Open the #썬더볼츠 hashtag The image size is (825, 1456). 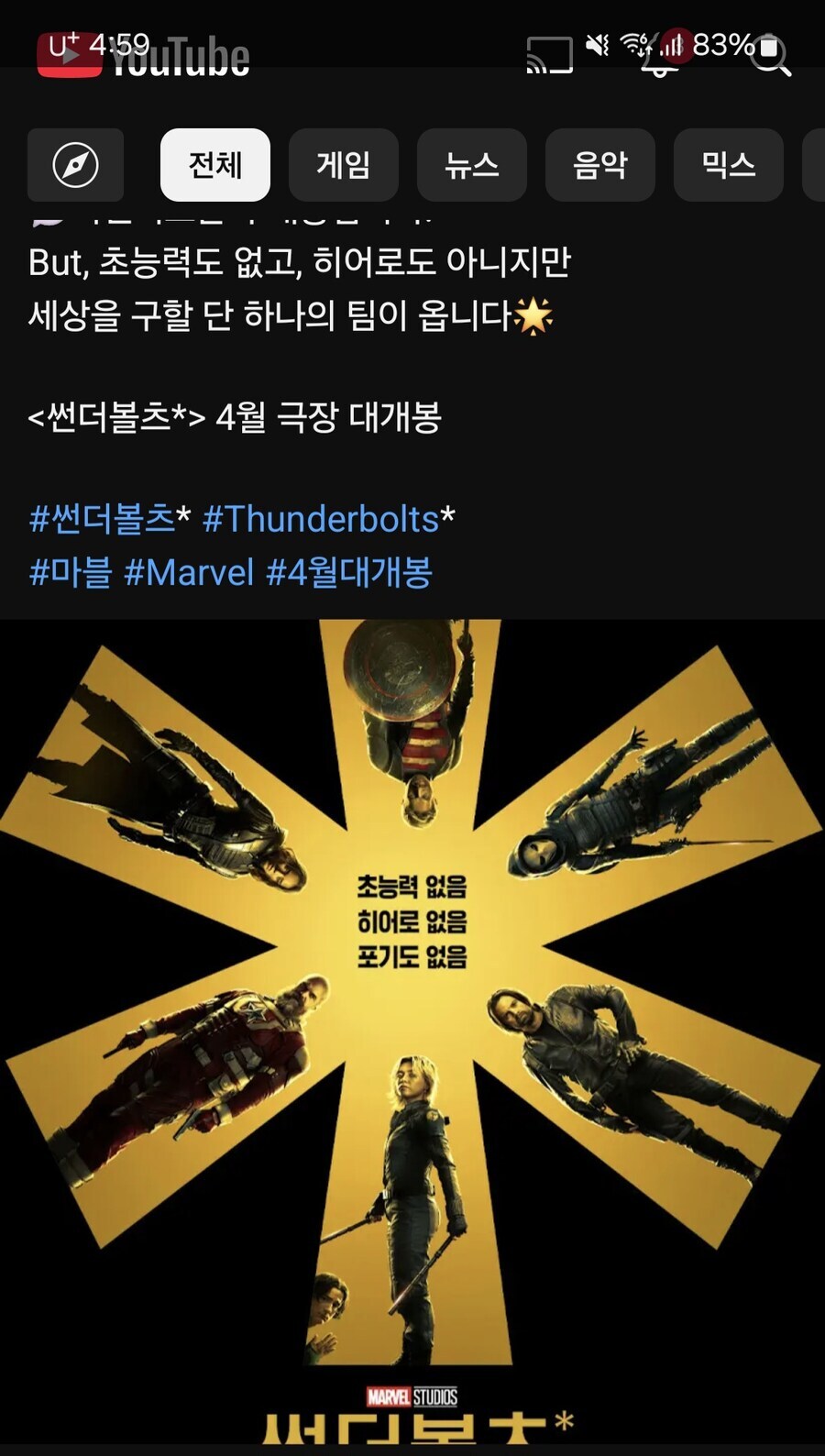(103, 519)
